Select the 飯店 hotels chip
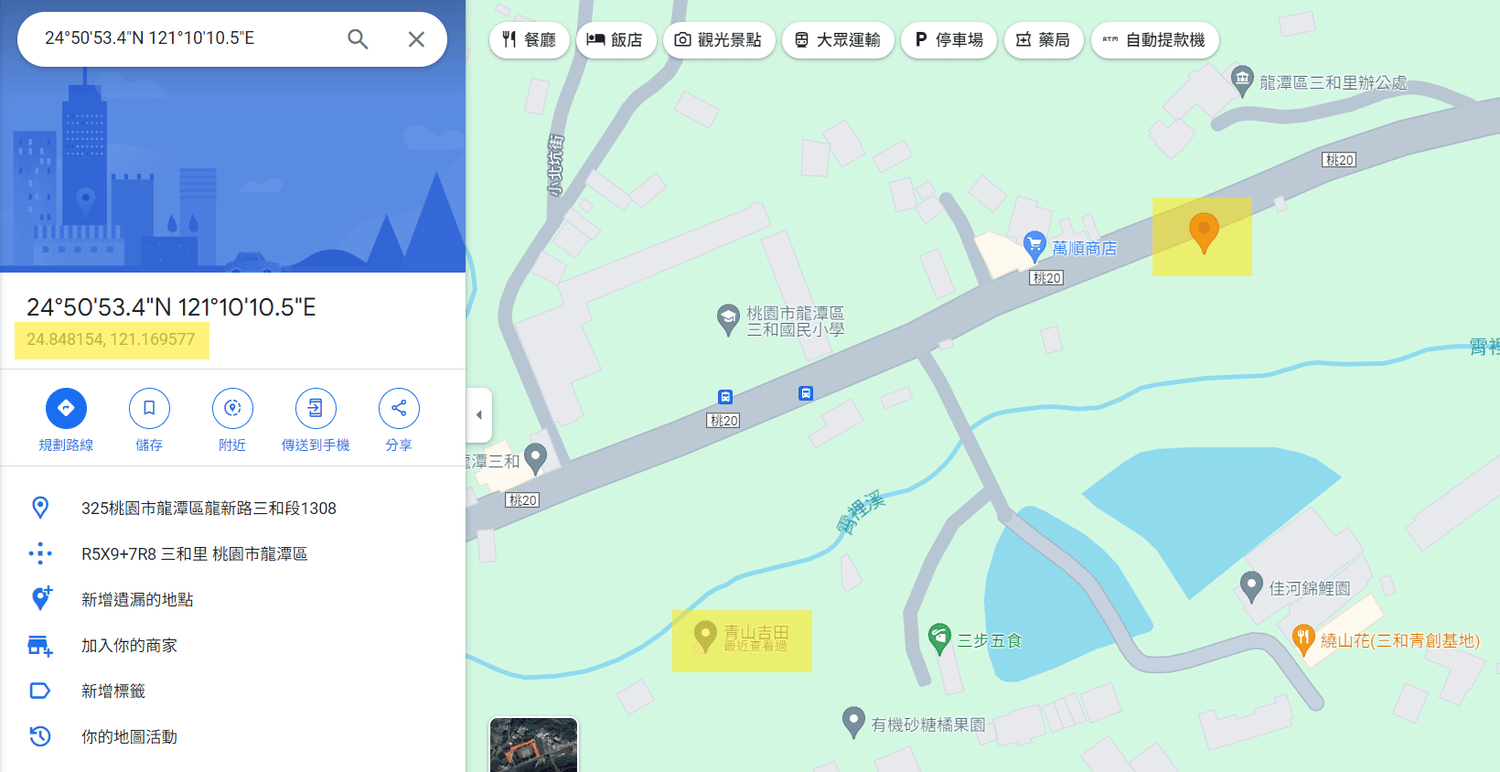Screen dimensions: 1500x772 pyautogui.click(x=615, y=40)
